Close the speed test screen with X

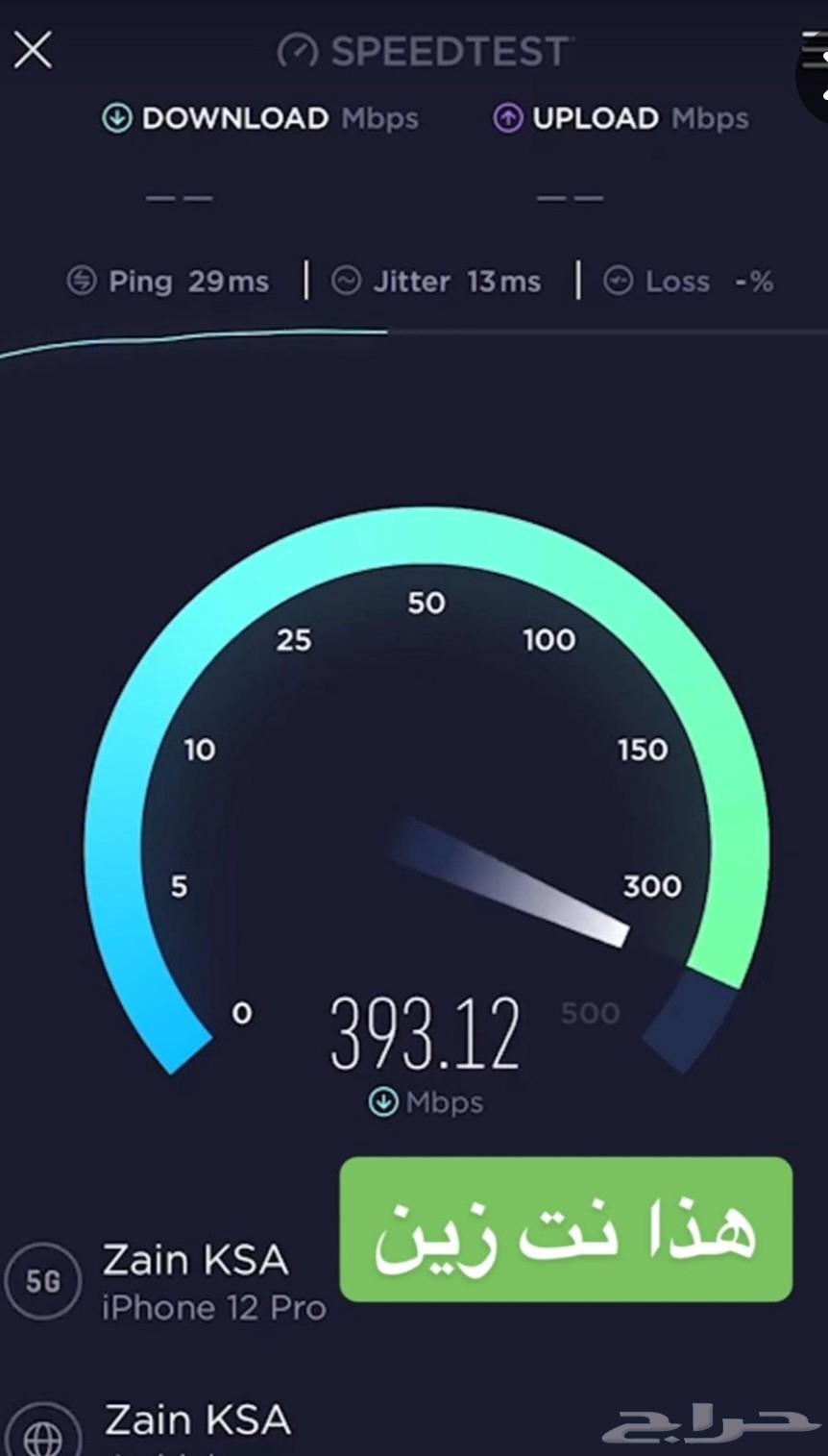(x=33, y=50)
